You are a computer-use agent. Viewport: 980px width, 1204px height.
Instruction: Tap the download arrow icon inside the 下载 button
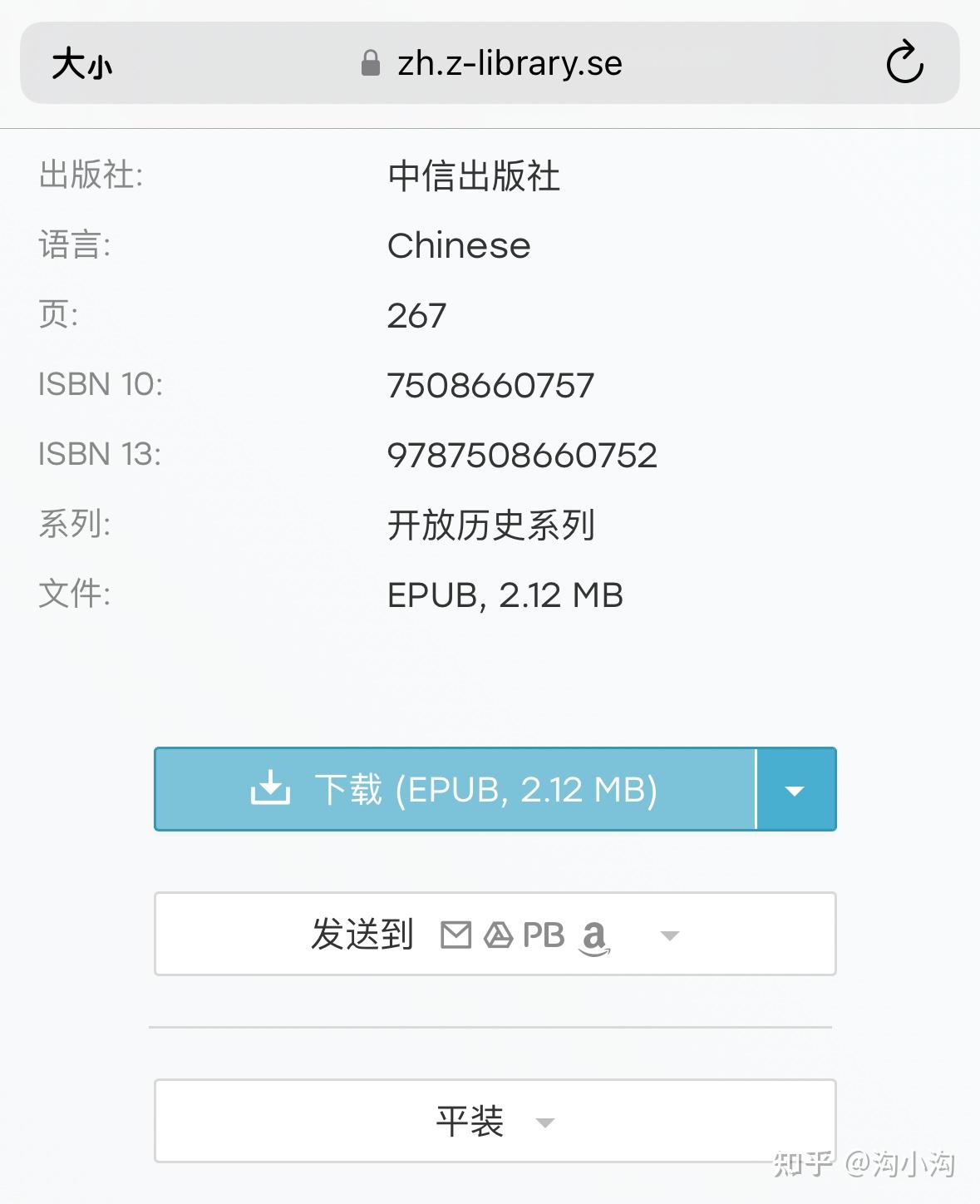(270, 789)
